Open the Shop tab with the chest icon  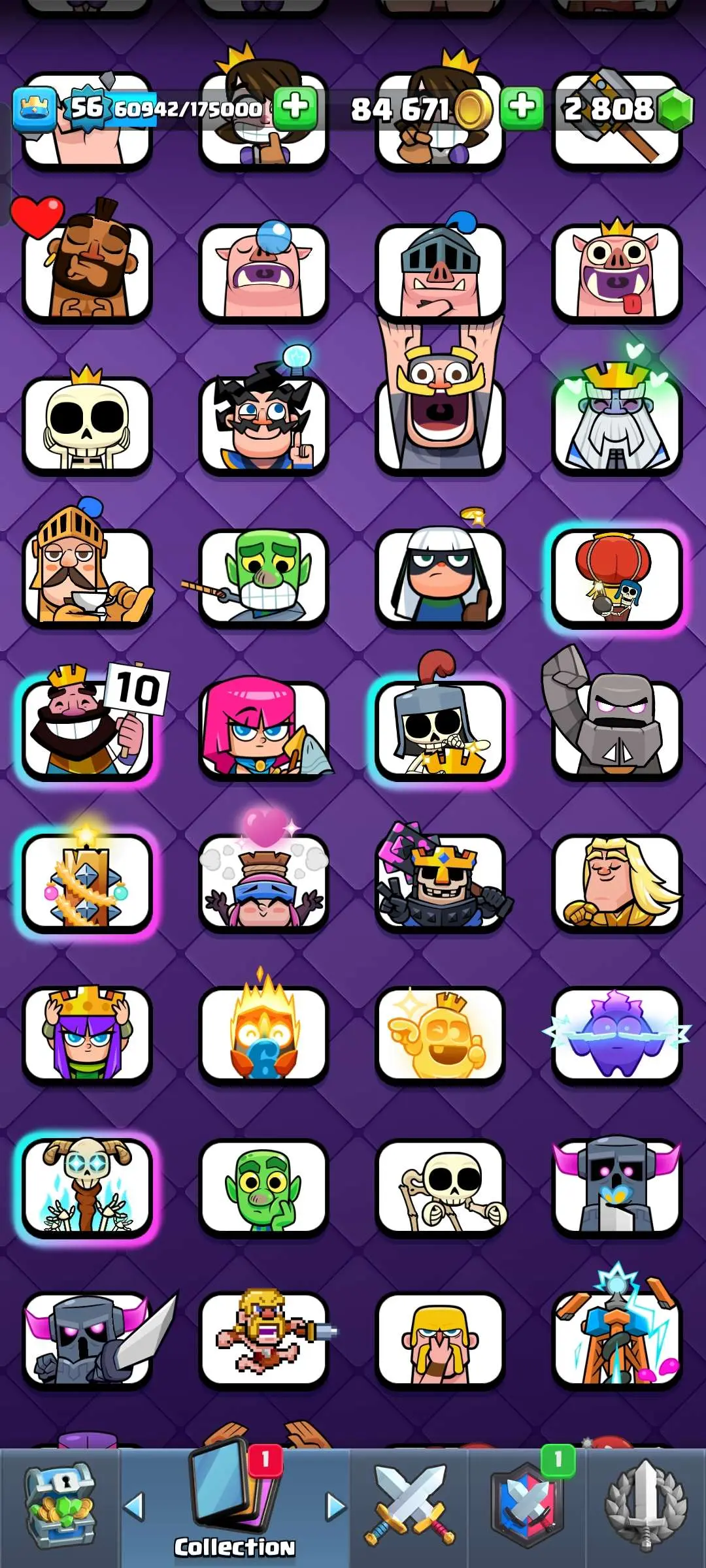click(x=60, y=1506)
